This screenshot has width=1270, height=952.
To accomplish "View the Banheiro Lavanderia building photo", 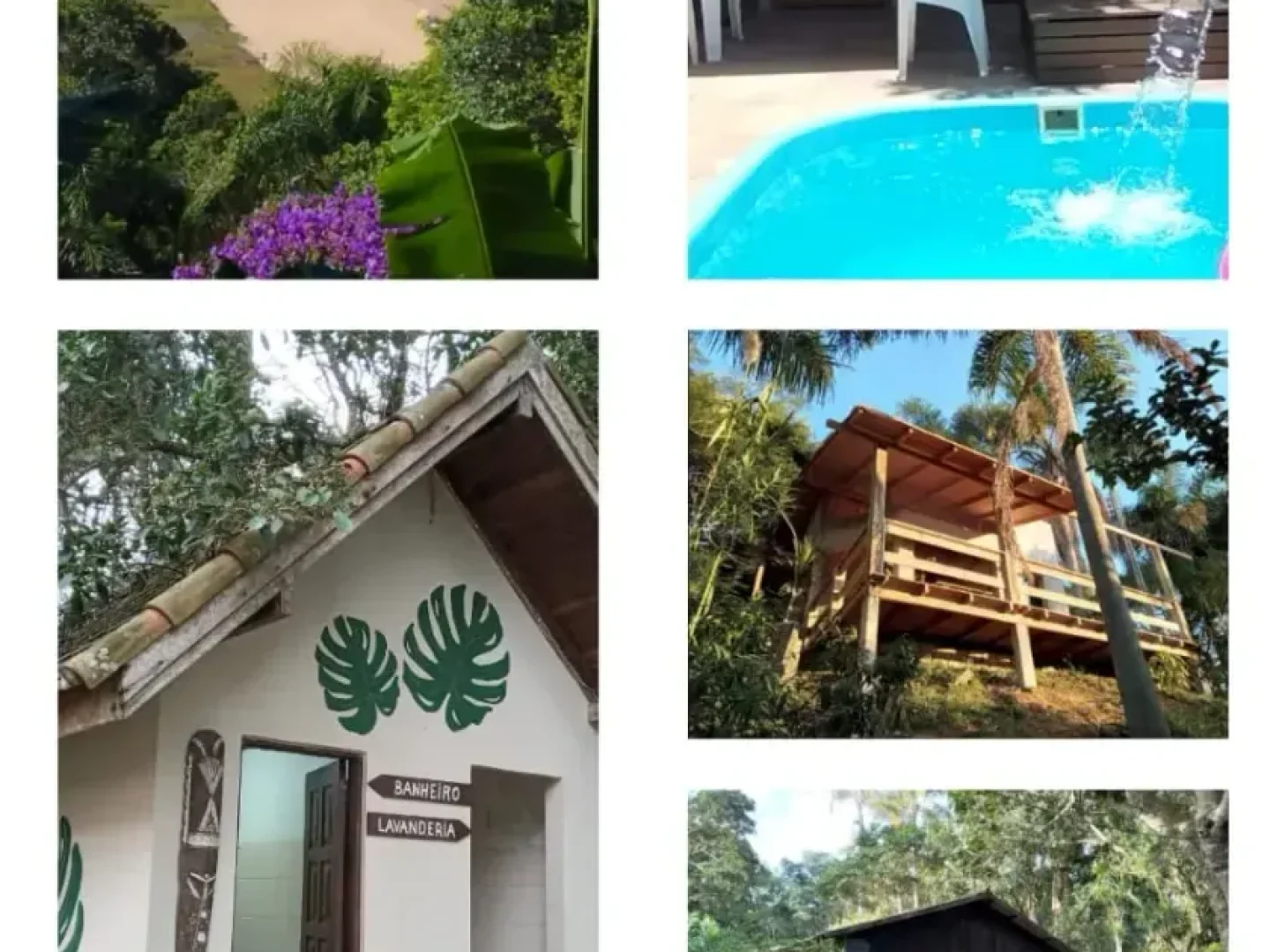I will click(327, 641).
